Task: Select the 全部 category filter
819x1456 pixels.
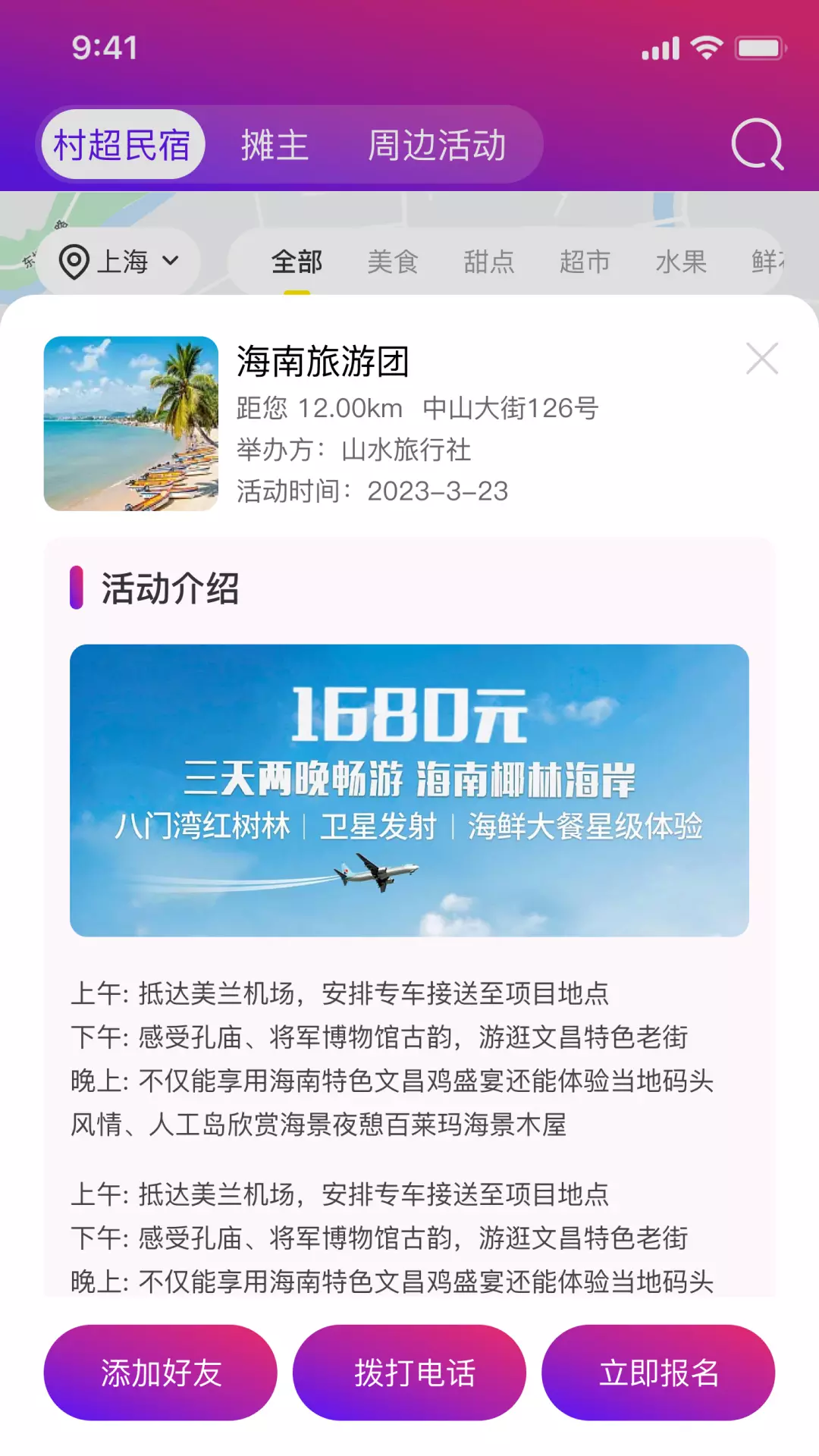Action: (x=297, y=262)
